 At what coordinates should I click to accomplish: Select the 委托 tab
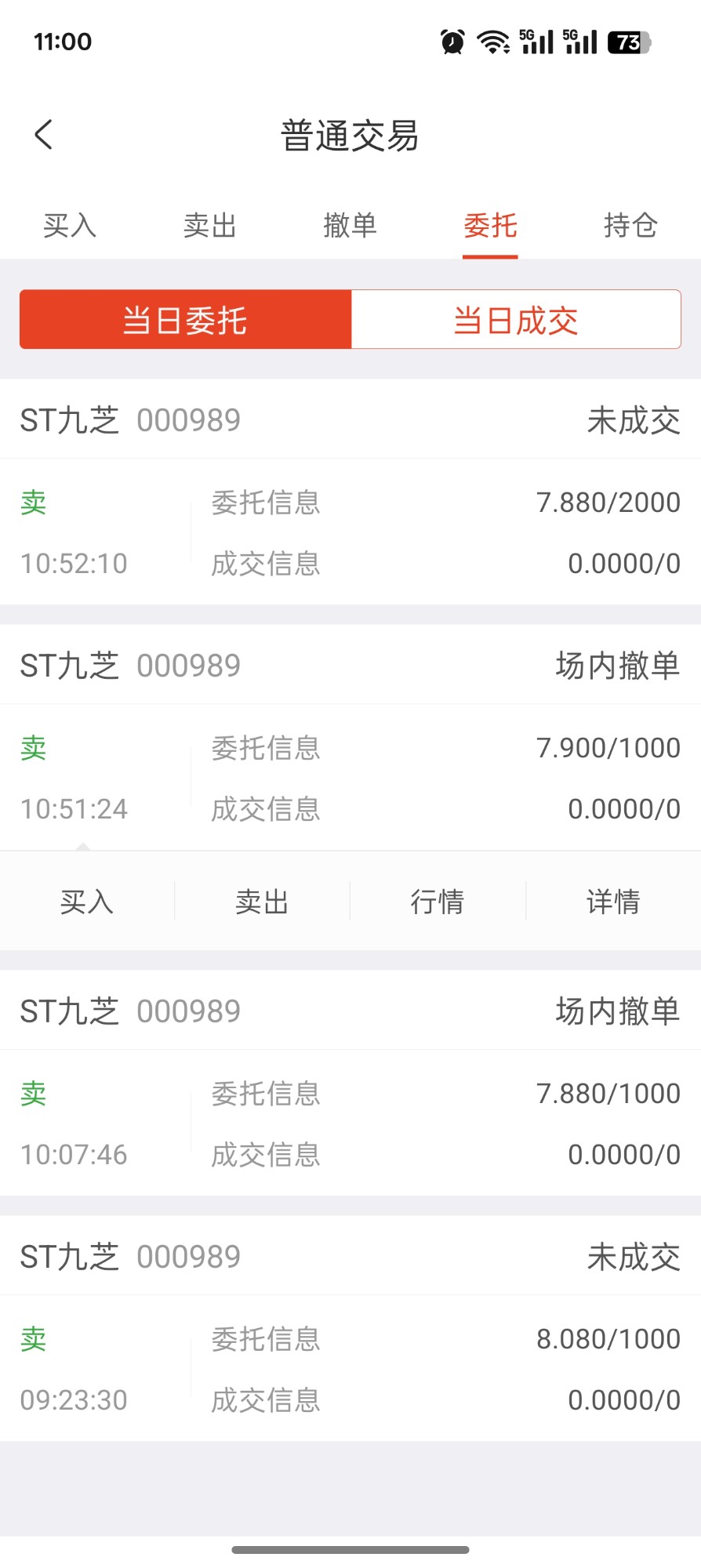point(490,226)
